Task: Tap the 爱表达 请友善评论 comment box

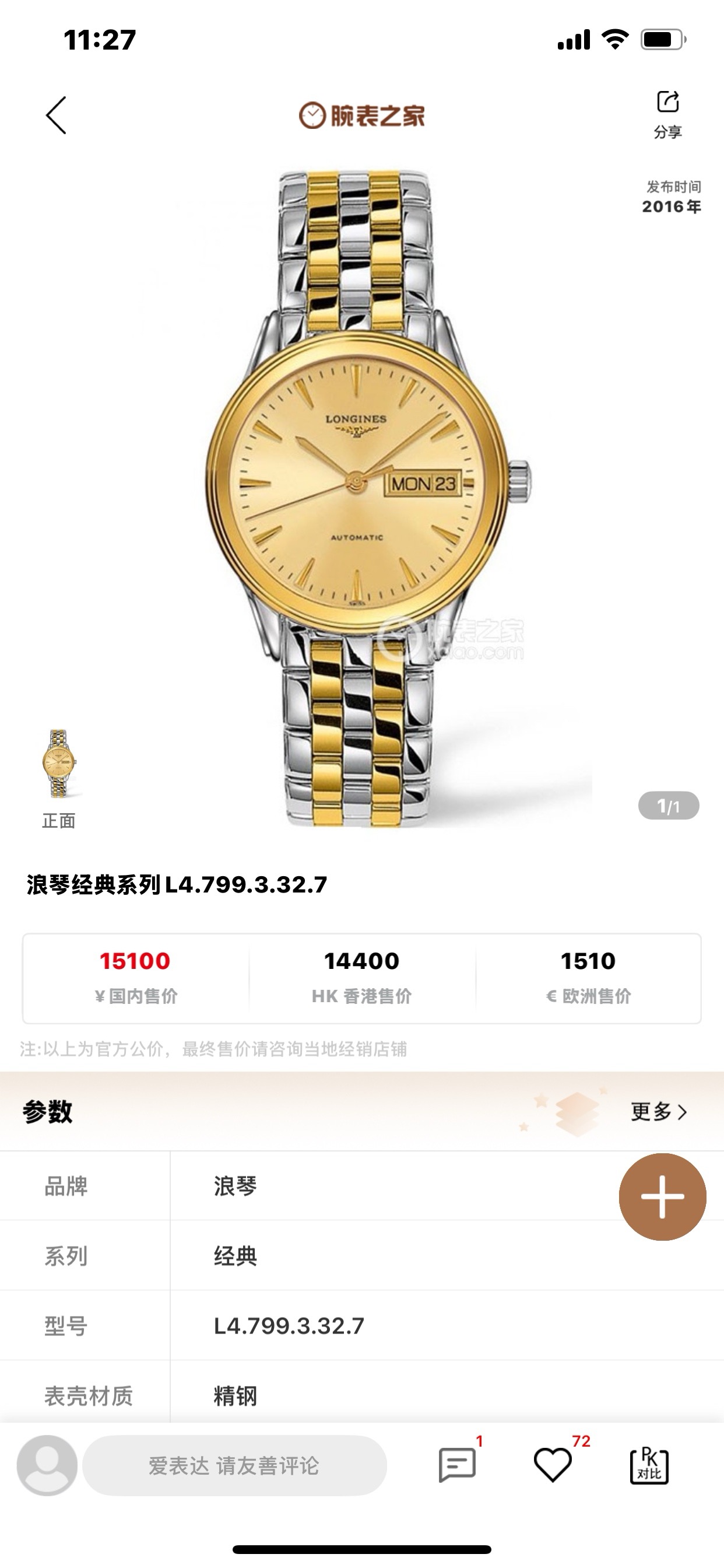Action: click(234, 1465)
